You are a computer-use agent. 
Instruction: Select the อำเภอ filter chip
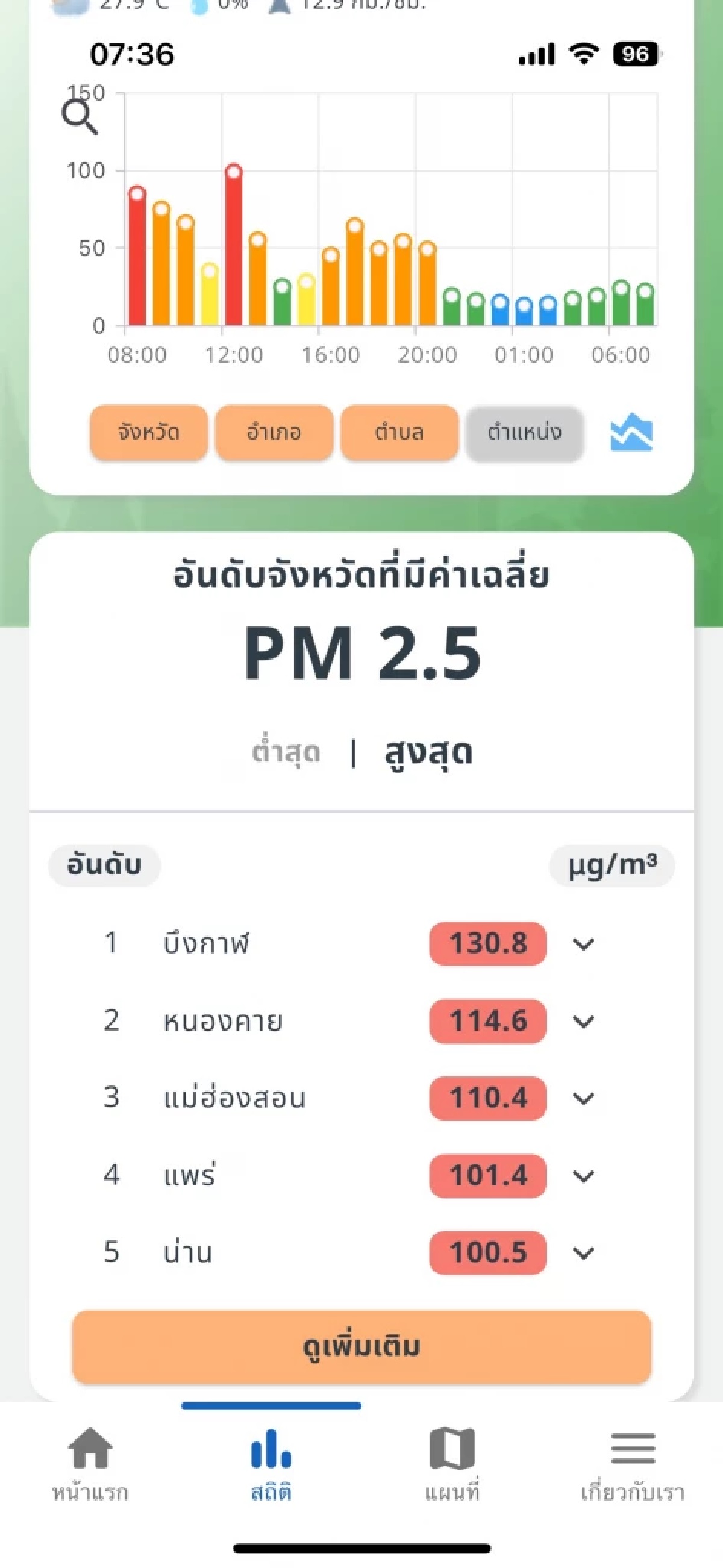pyautogui.click(x=274, y=432)
